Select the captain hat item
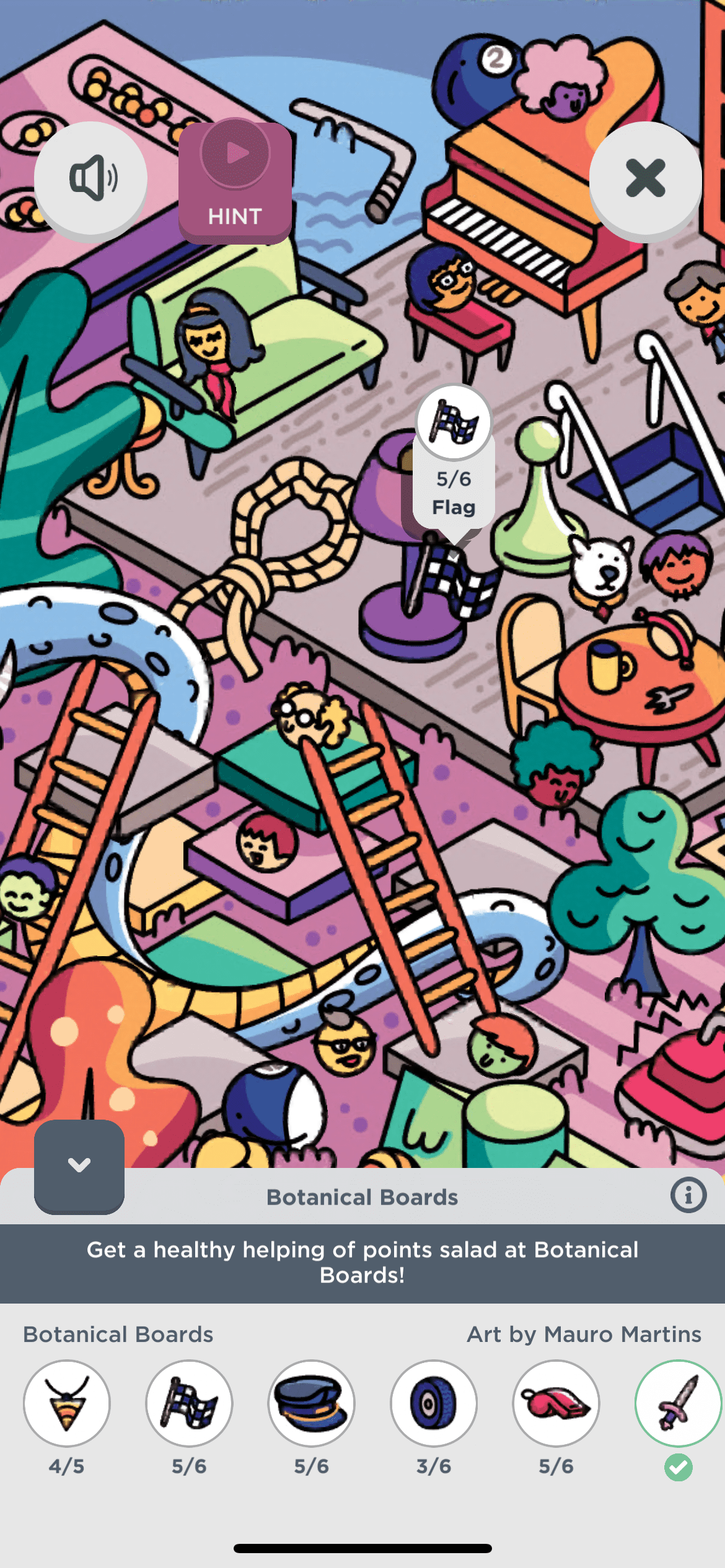The width and height of the screenshot is (725, 1568). 311,1403
